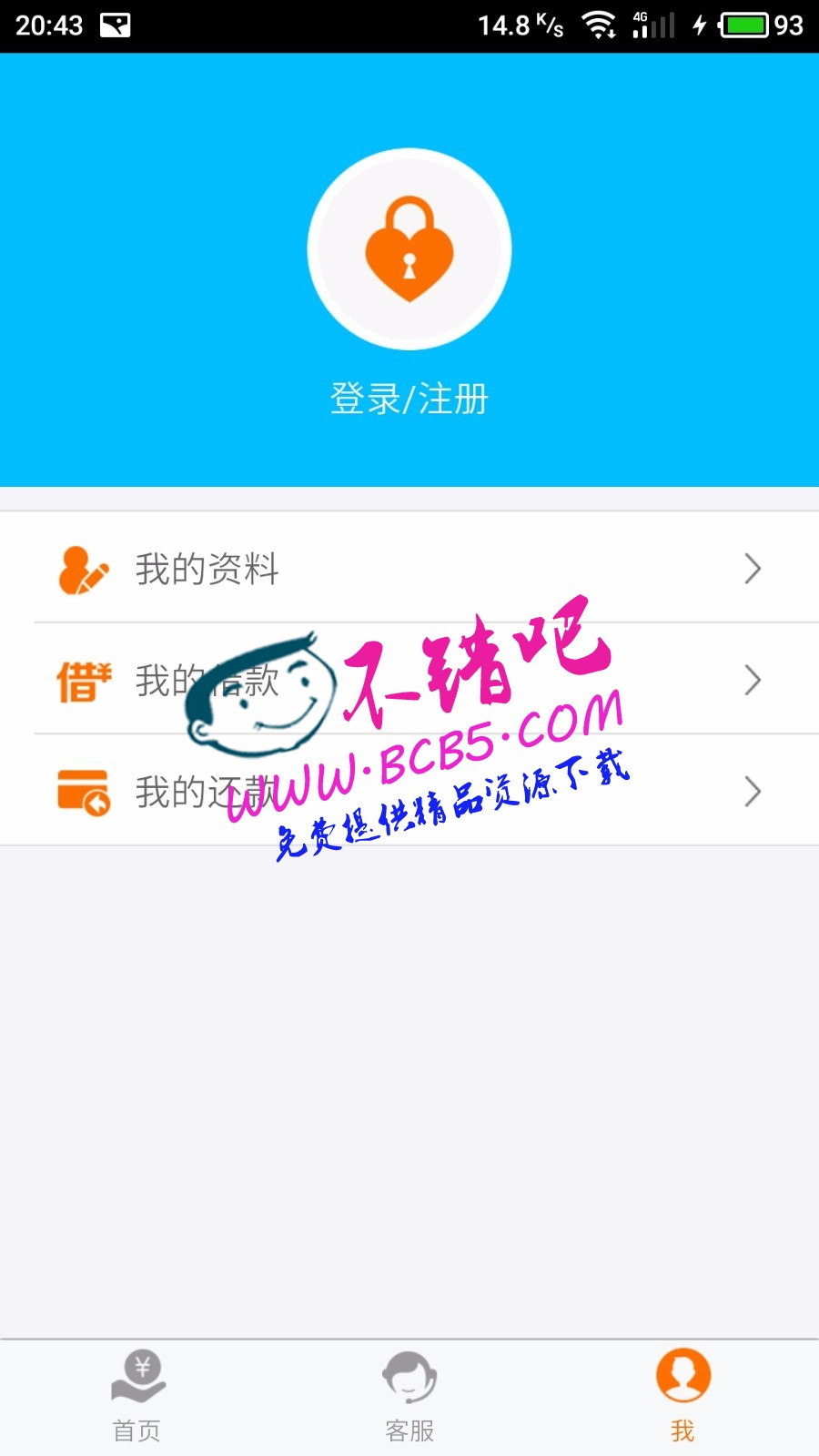The image size is (819, 1456).
Task: Select the 我 tab
Action: point(682,1397)
